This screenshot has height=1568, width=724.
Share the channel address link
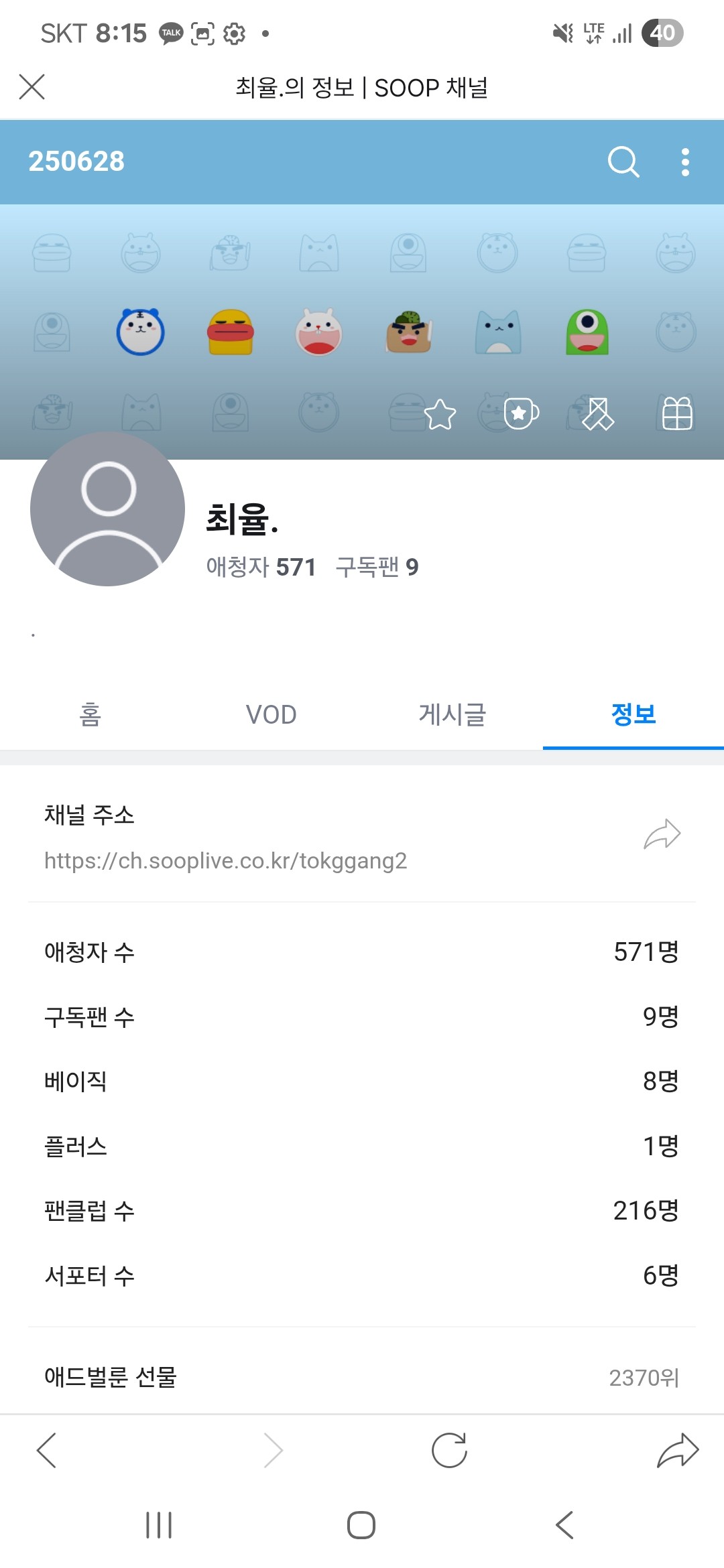pyautogui.click(x=662, y=835)
